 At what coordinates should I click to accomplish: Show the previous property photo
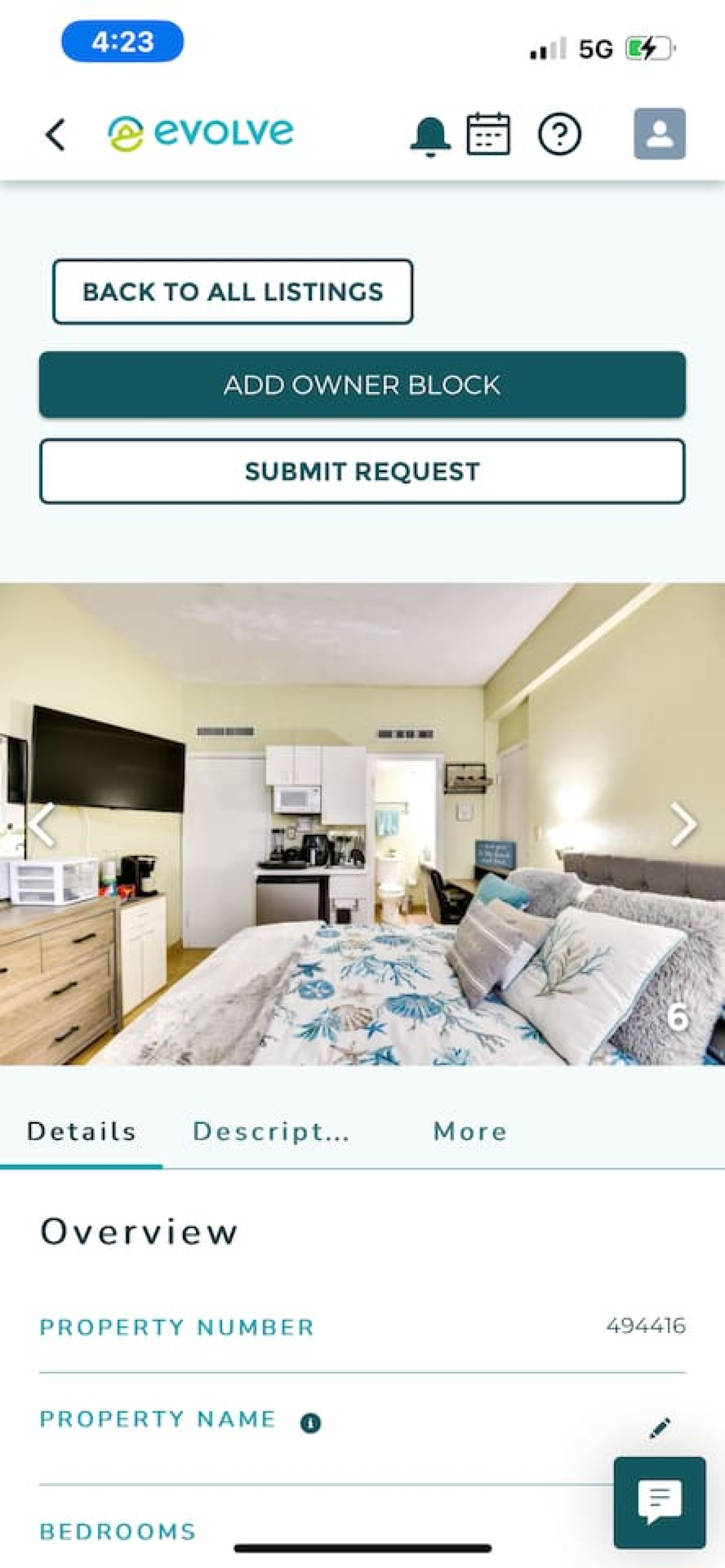(x=41, y=824)
